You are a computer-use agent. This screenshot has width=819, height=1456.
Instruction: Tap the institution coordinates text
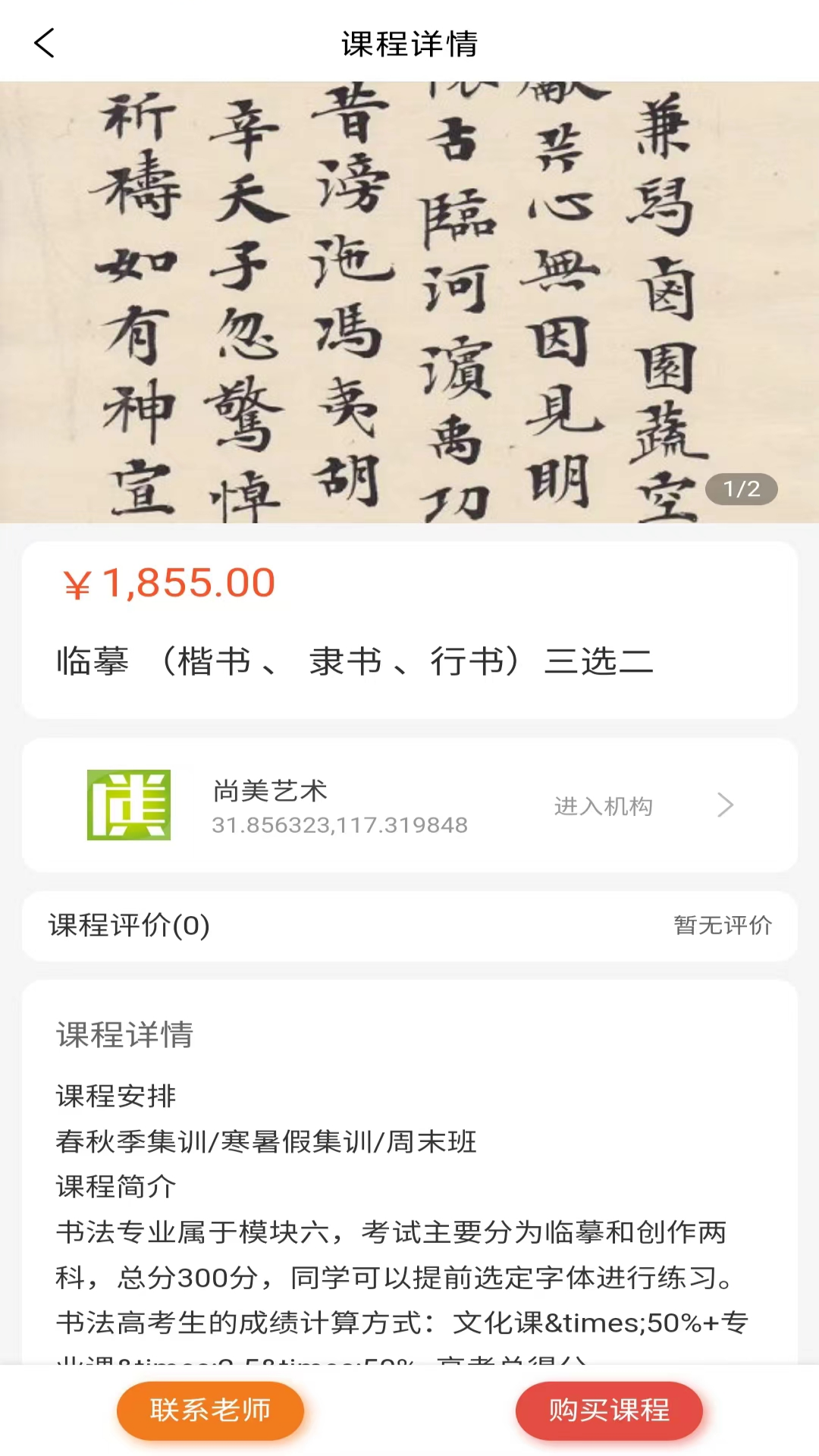coord(339,826)
